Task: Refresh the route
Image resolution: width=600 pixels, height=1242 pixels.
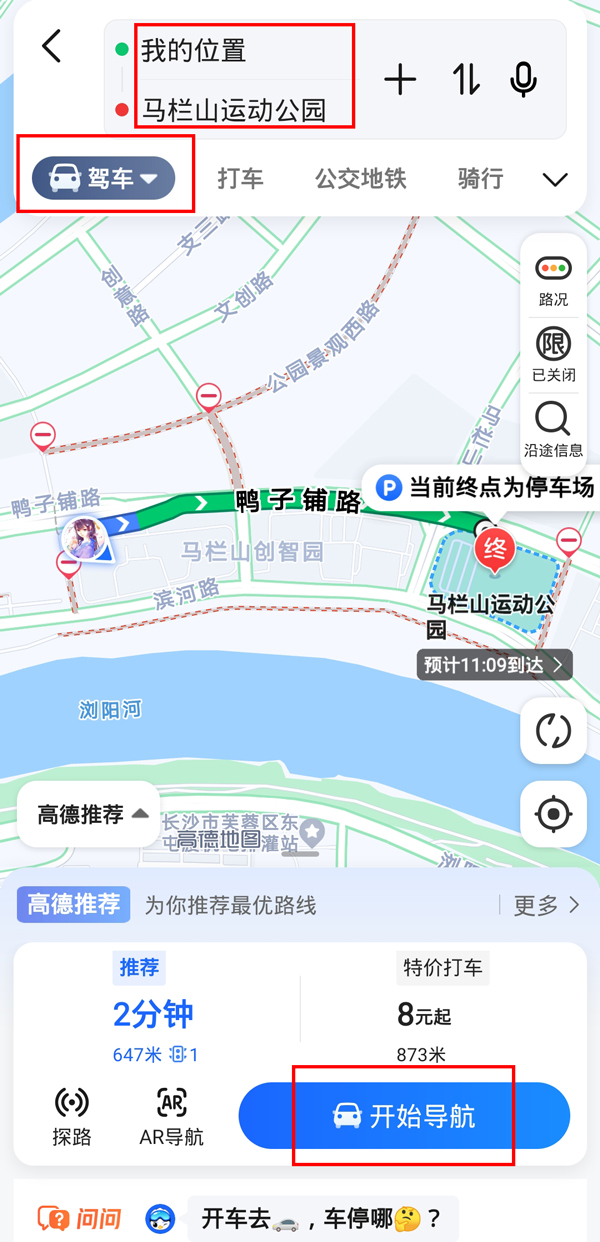Action: (553, 730)
